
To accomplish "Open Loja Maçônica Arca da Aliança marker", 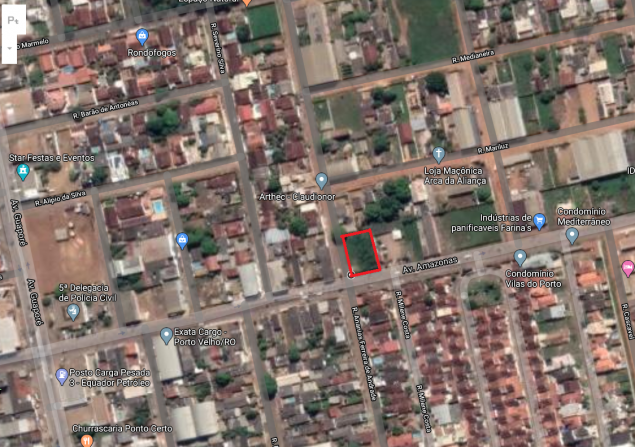I will [x=438, y=155].
